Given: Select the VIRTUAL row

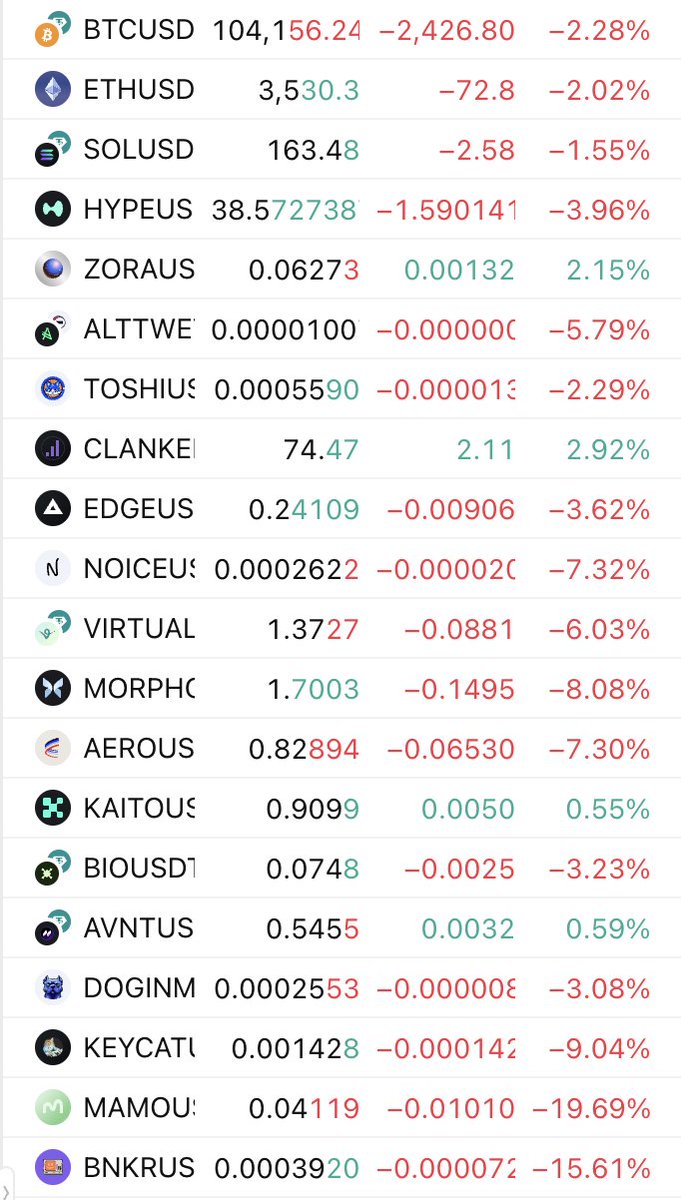Looking at the screenshot, I should click(138, 629).
